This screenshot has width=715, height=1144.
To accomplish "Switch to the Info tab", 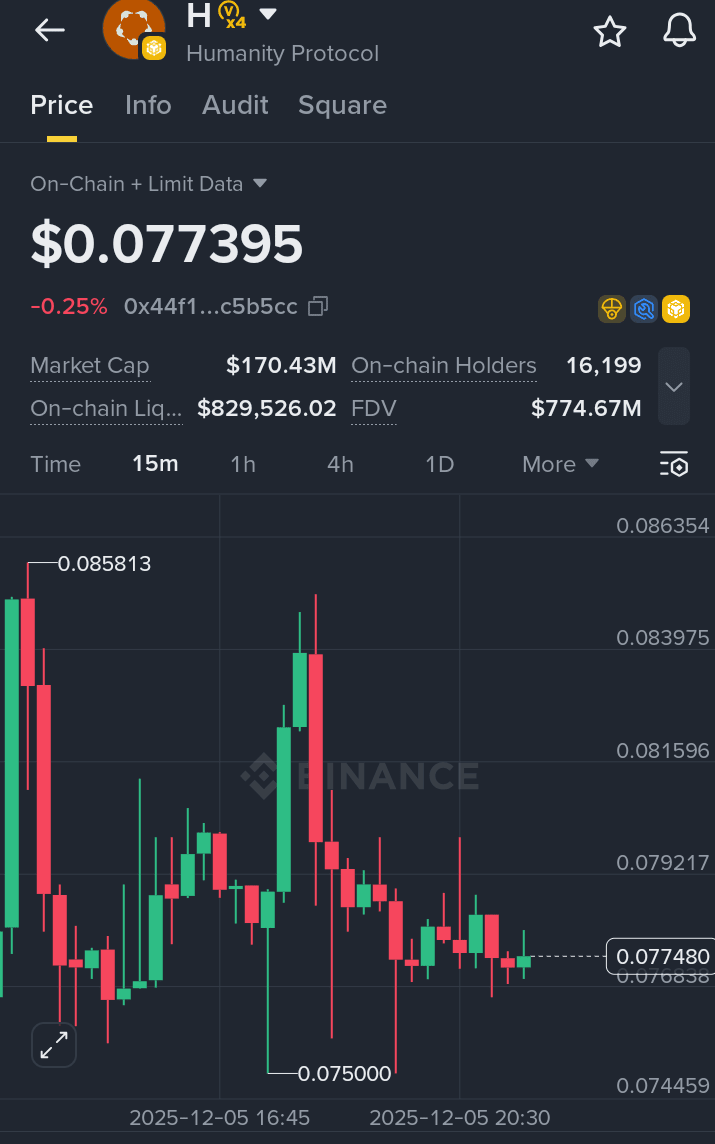I will (x=148, y=105).
